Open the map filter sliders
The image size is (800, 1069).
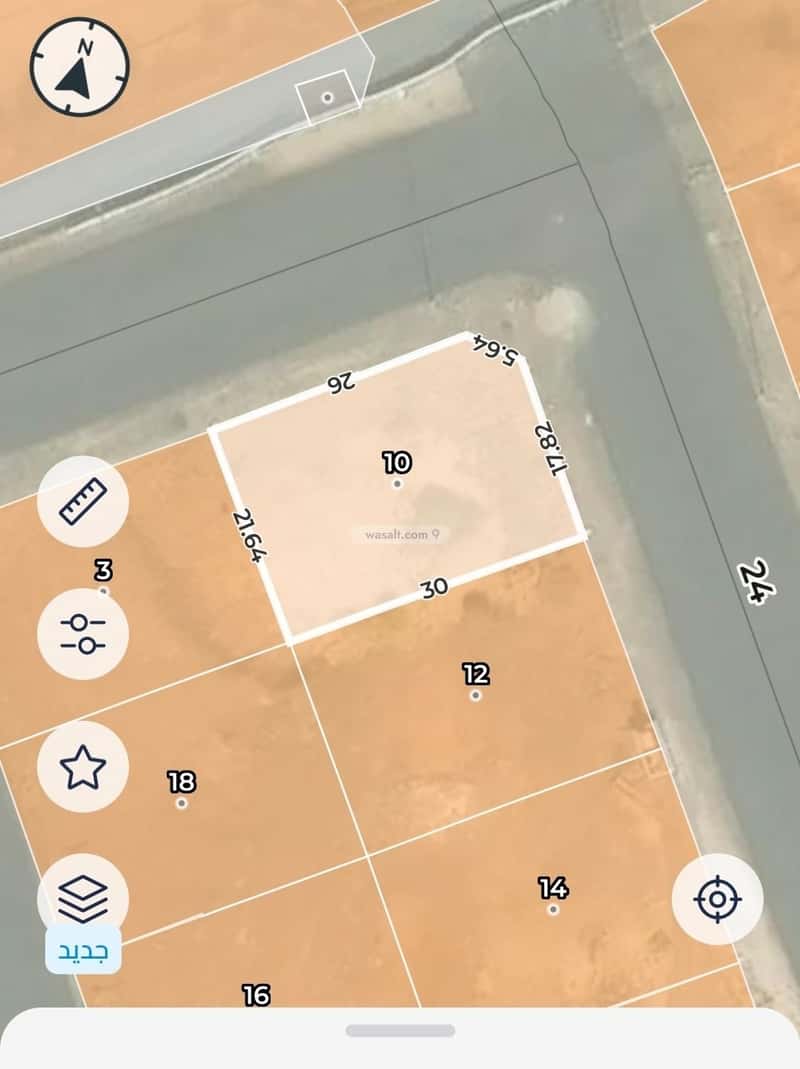coord(83,634)
